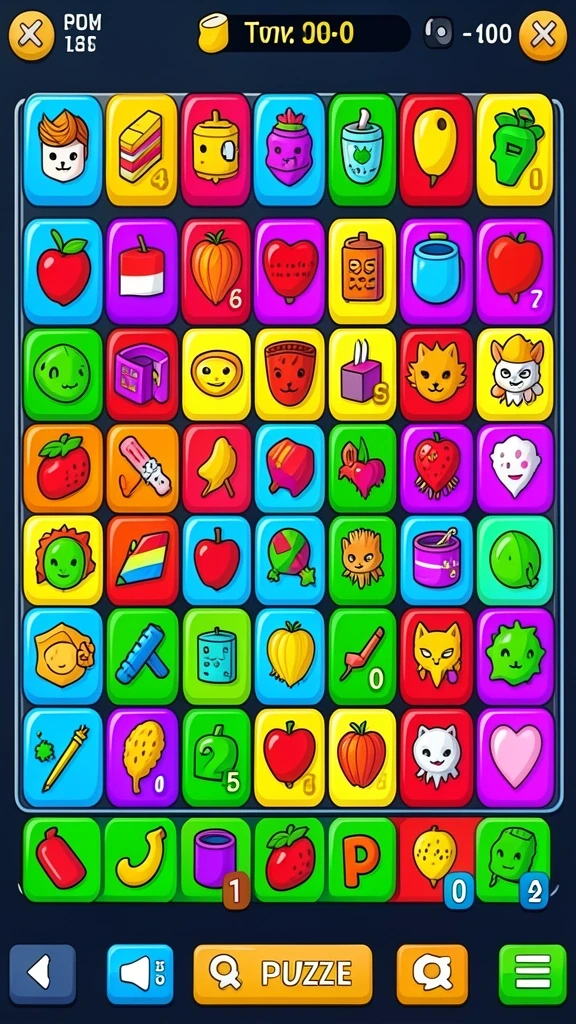Viewport: 576px width, 1024px height.
Task: Select the orange-haired face tile
Action: click(x=63, y=150)
